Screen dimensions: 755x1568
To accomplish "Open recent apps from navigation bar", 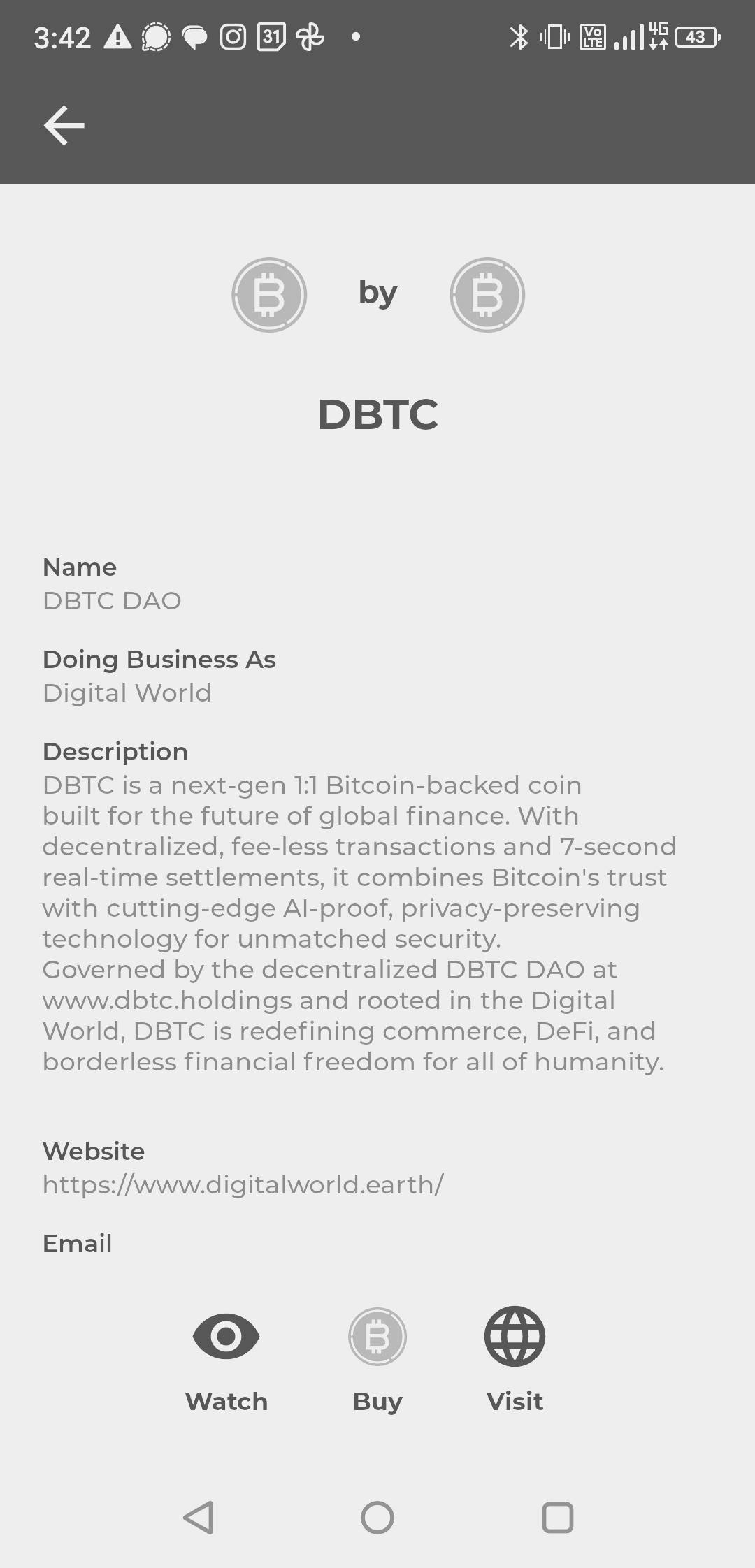I will tap(557, 1518).
